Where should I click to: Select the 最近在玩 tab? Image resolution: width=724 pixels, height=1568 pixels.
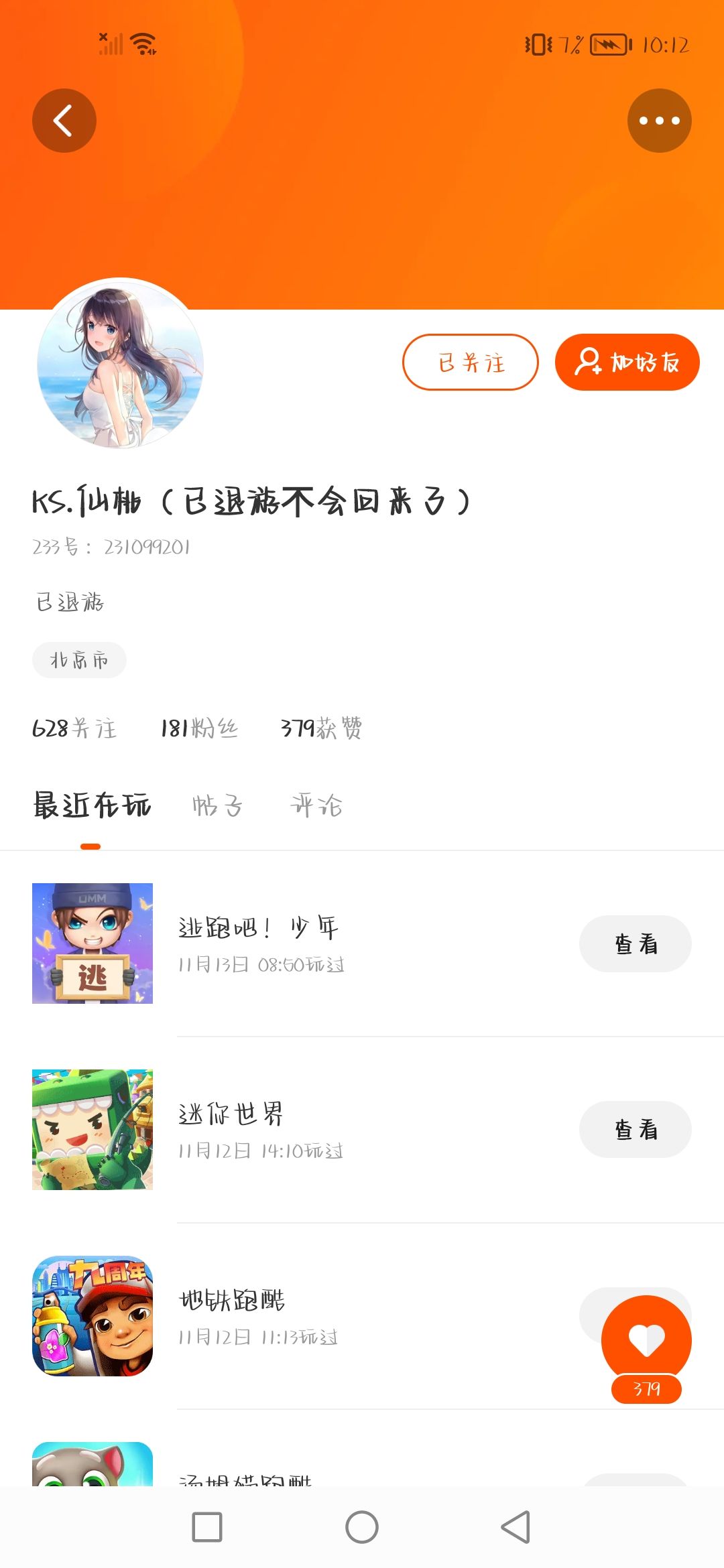pos(92,805)
